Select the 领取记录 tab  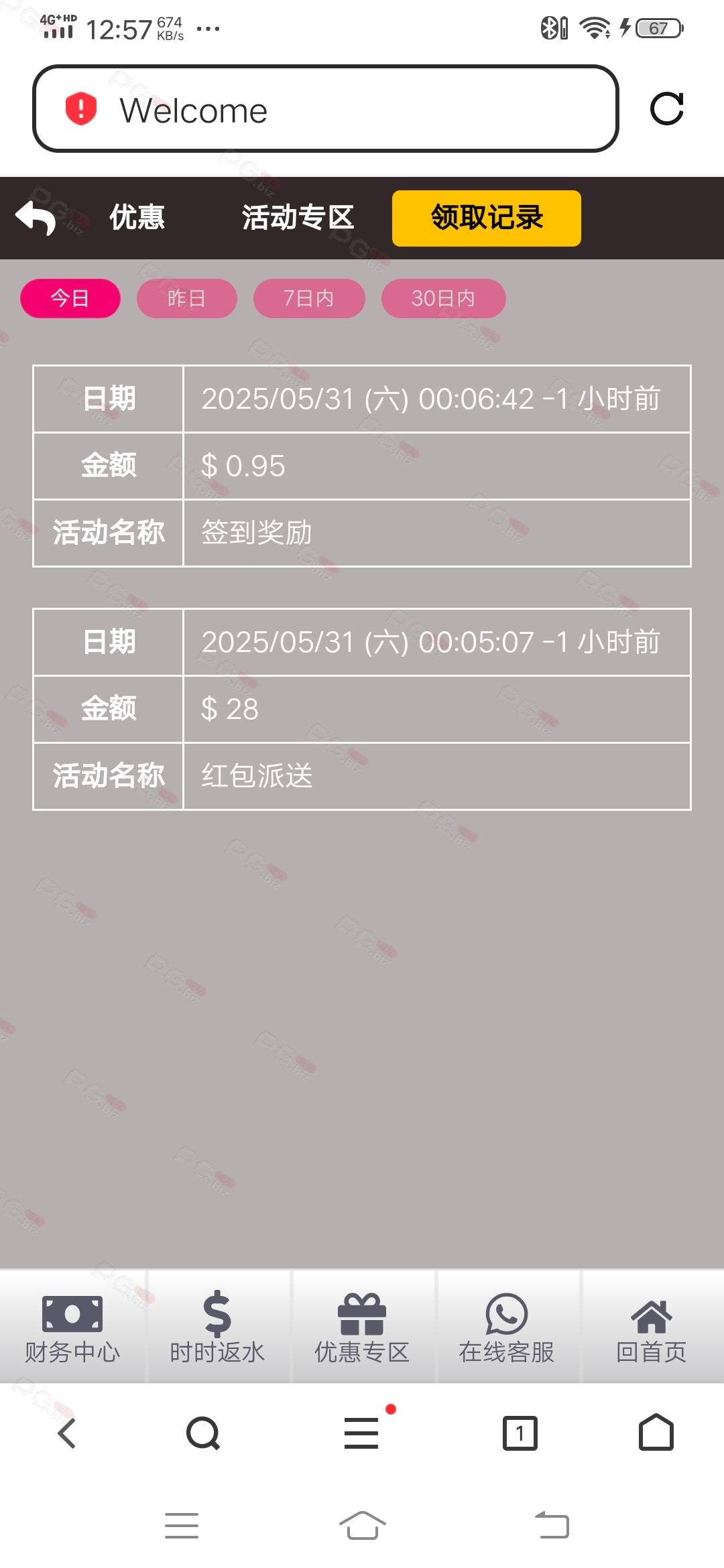click(487, 218)
